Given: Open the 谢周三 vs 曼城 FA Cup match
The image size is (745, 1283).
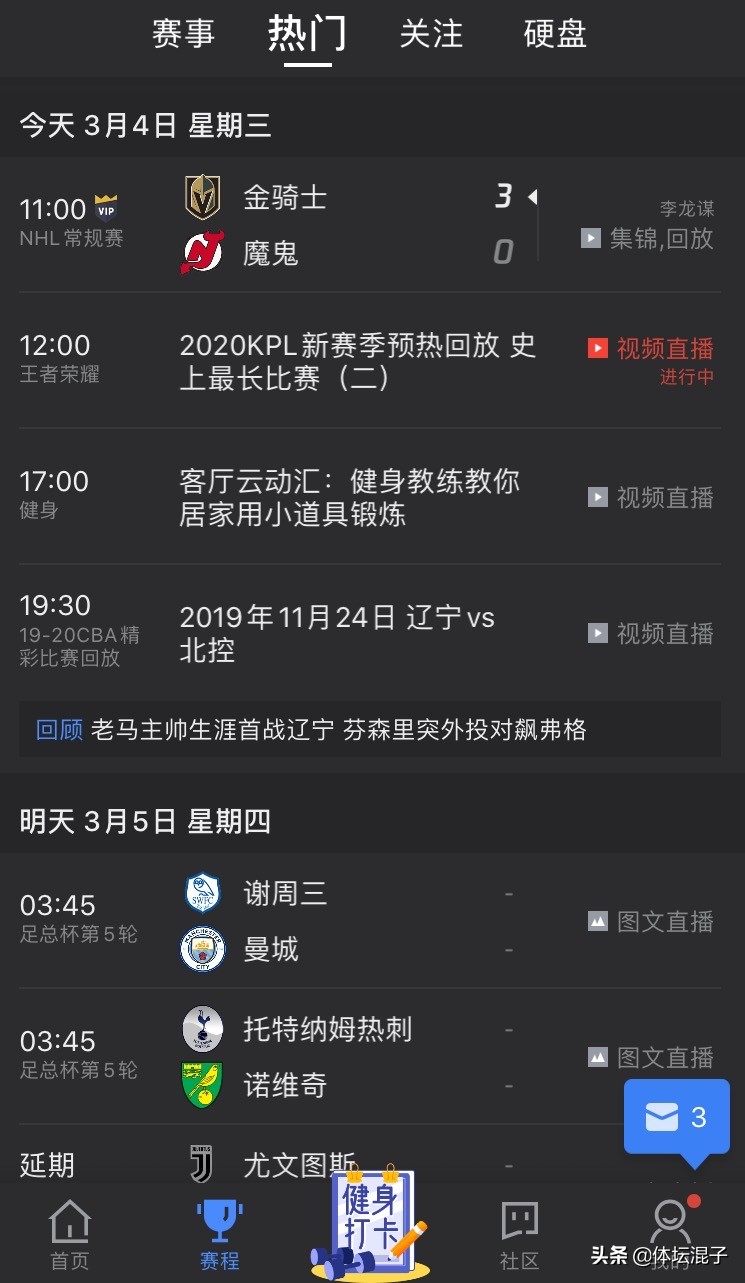Looking at the screenshot, I should [340, 921].
